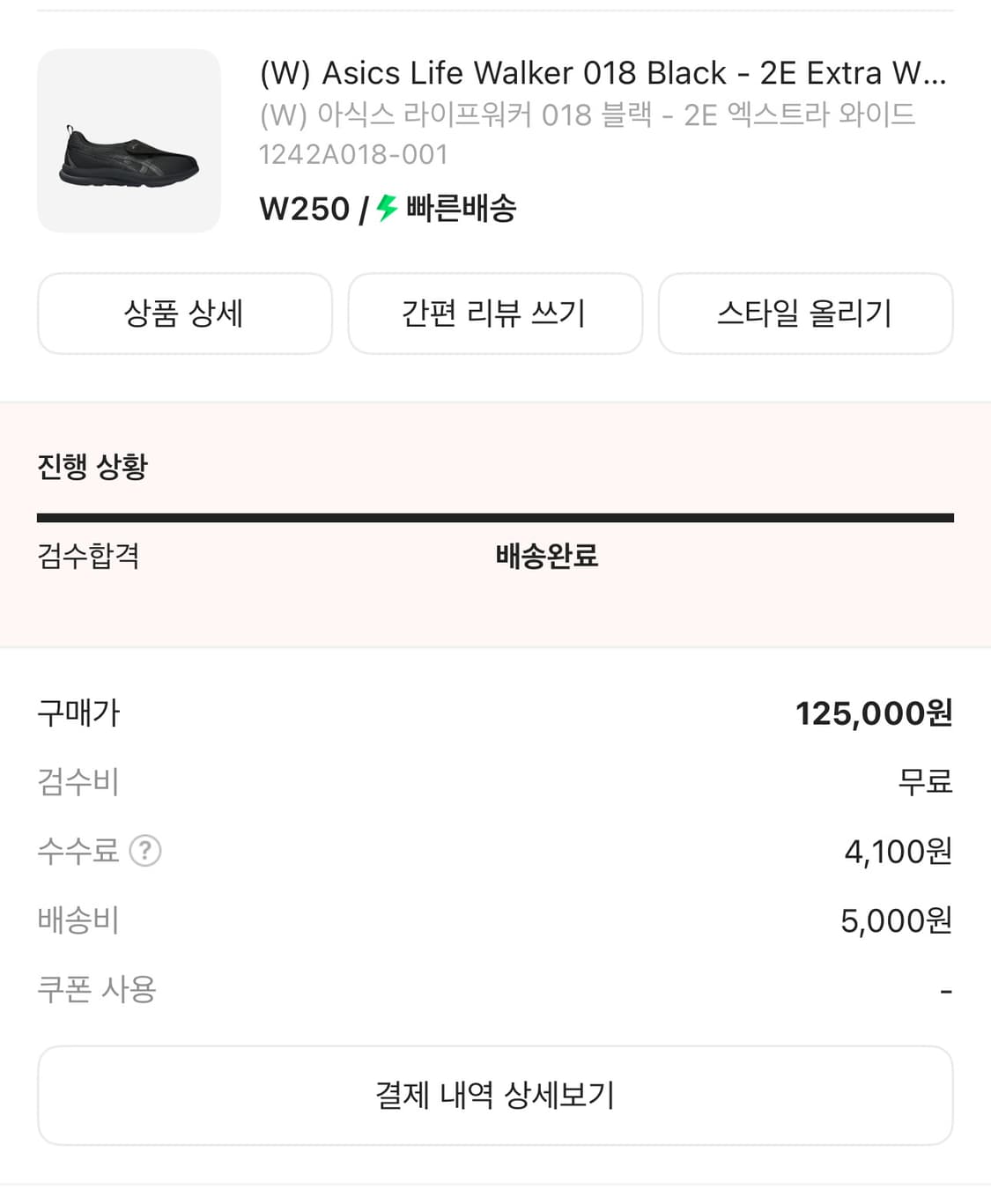Click the 상품 상세 button
The height and width of the screenshot is (1204, 991).
(x=184, y=314)
